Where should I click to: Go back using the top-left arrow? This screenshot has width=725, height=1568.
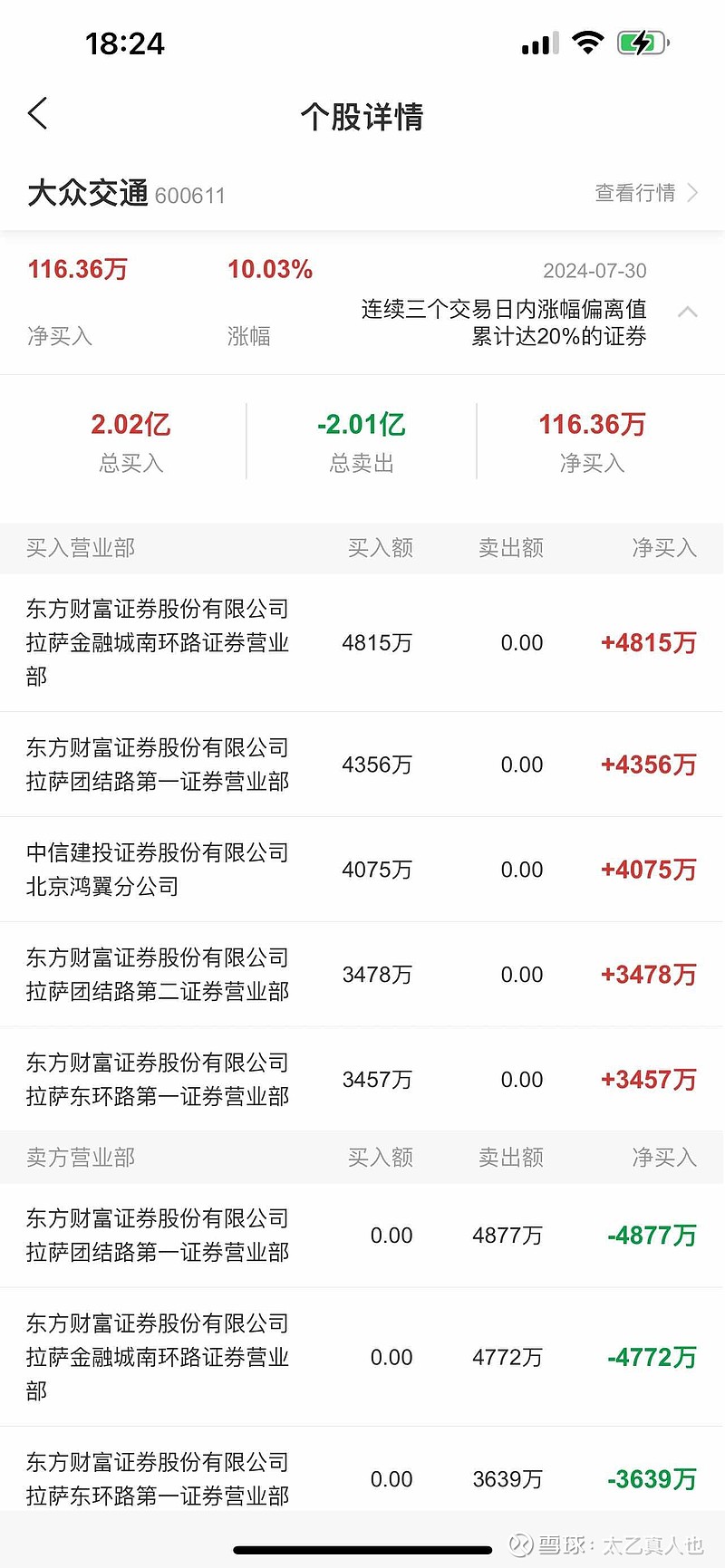[x=38, y=114]
